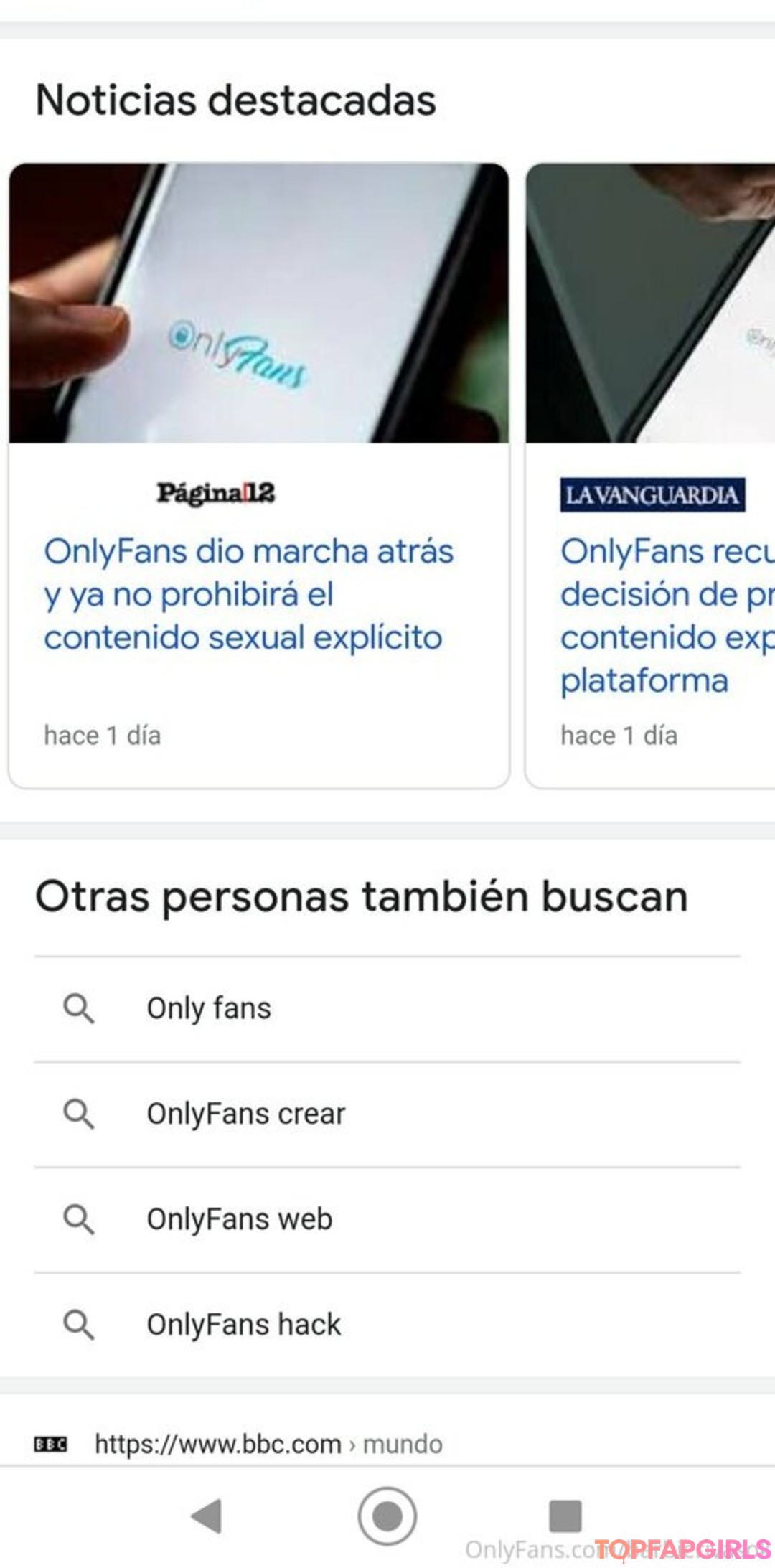Open the Página12 OnlyFans news card
775x1568 pixels.
(259, 476)
